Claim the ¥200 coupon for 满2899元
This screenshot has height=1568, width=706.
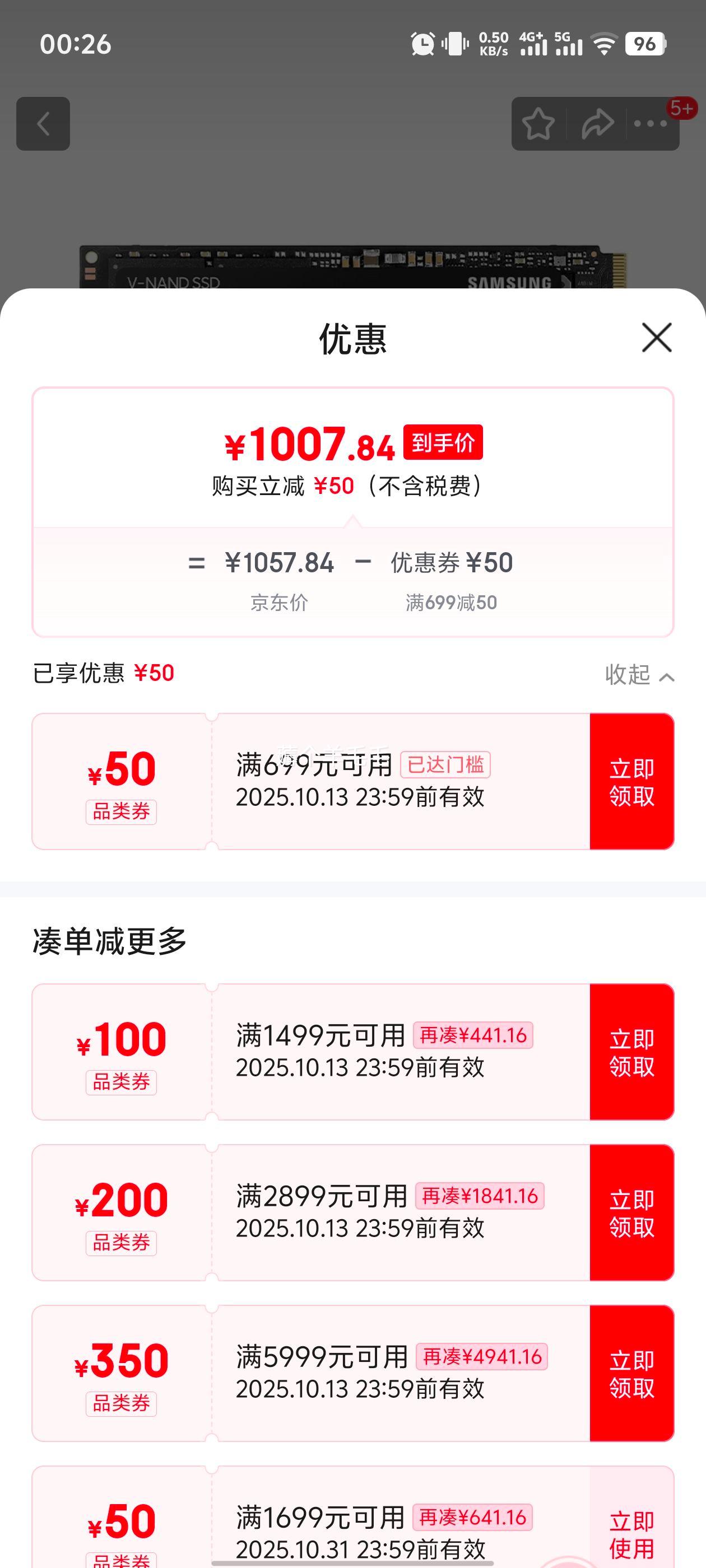pos(631,1212)
